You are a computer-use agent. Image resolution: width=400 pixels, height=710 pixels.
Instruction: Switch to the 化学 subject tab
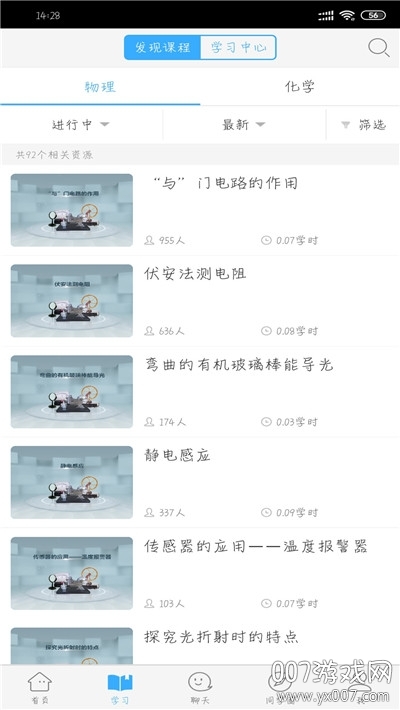click(300, 86)
